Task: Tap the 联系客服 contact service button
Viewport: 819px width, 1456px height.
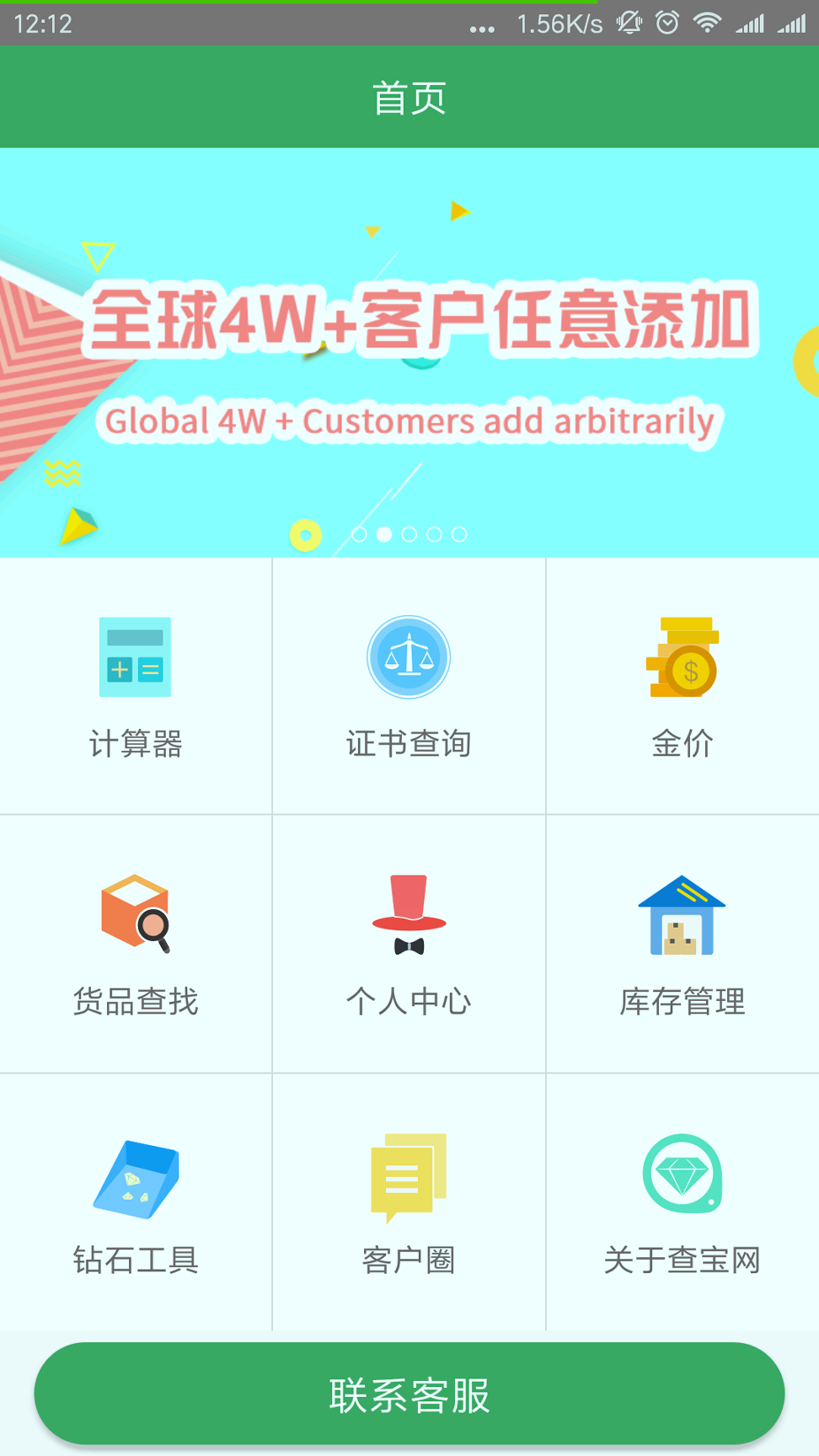Action: (409, 1394)
